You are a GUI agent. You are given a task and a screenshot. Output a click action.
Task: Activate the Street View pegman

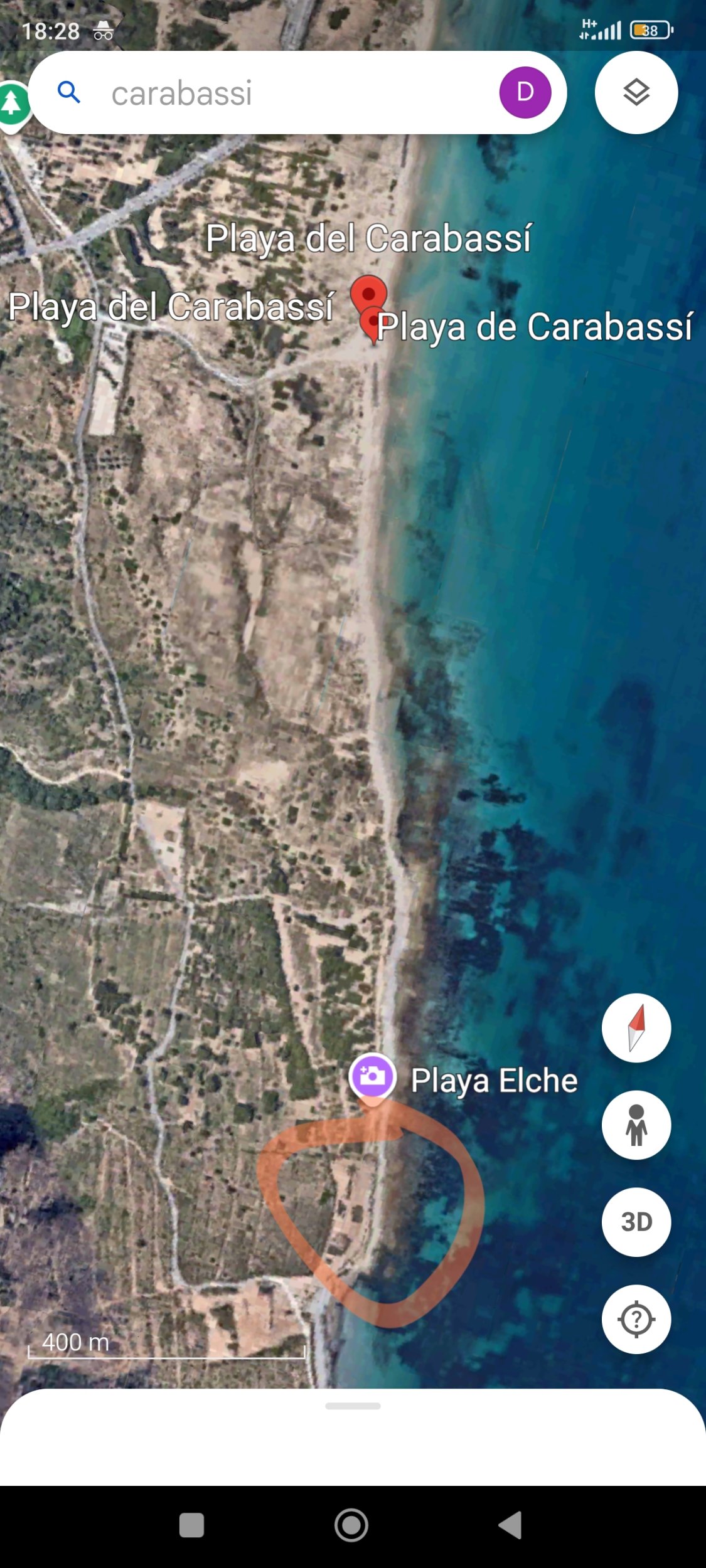[636, 1125]
